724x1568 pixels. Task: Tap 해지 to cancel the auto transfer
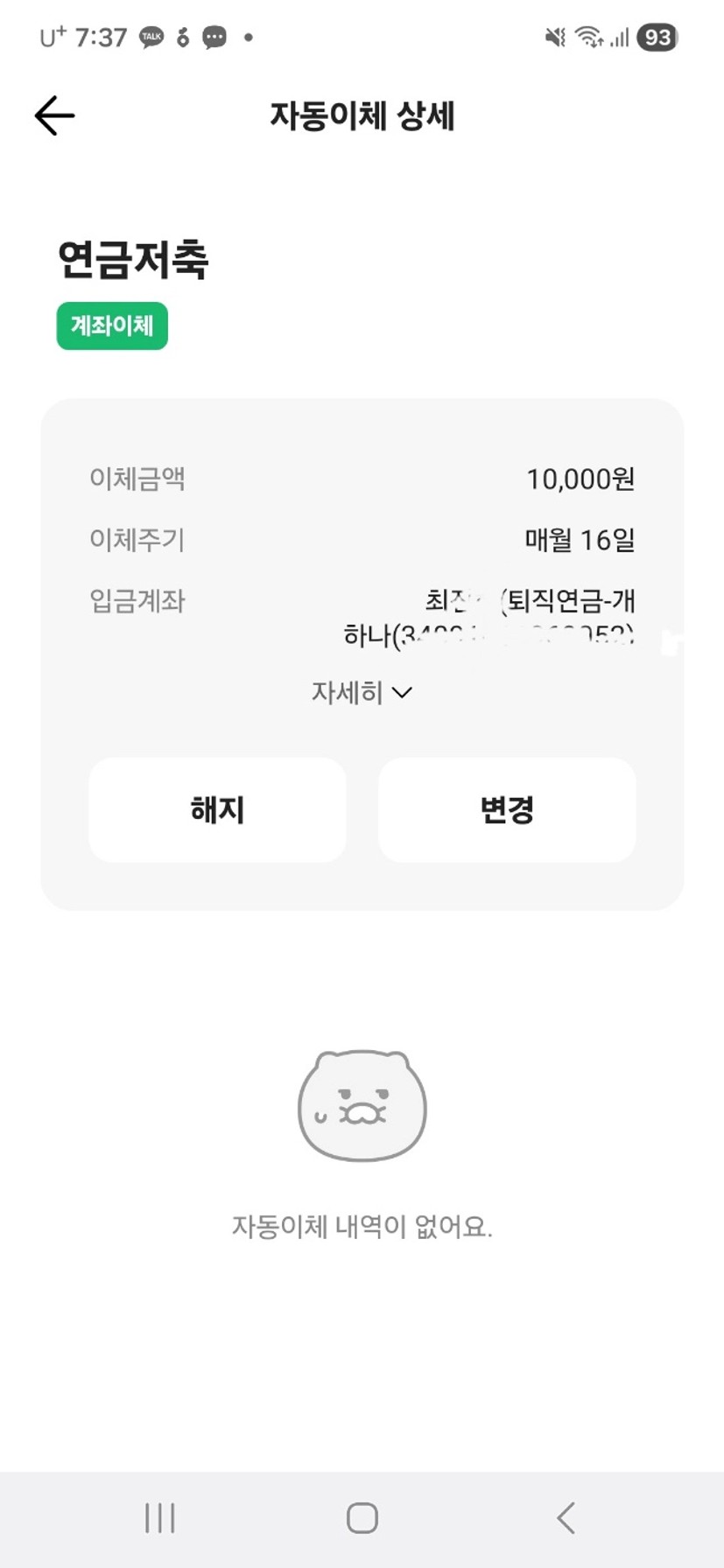[x=217, y=809]
